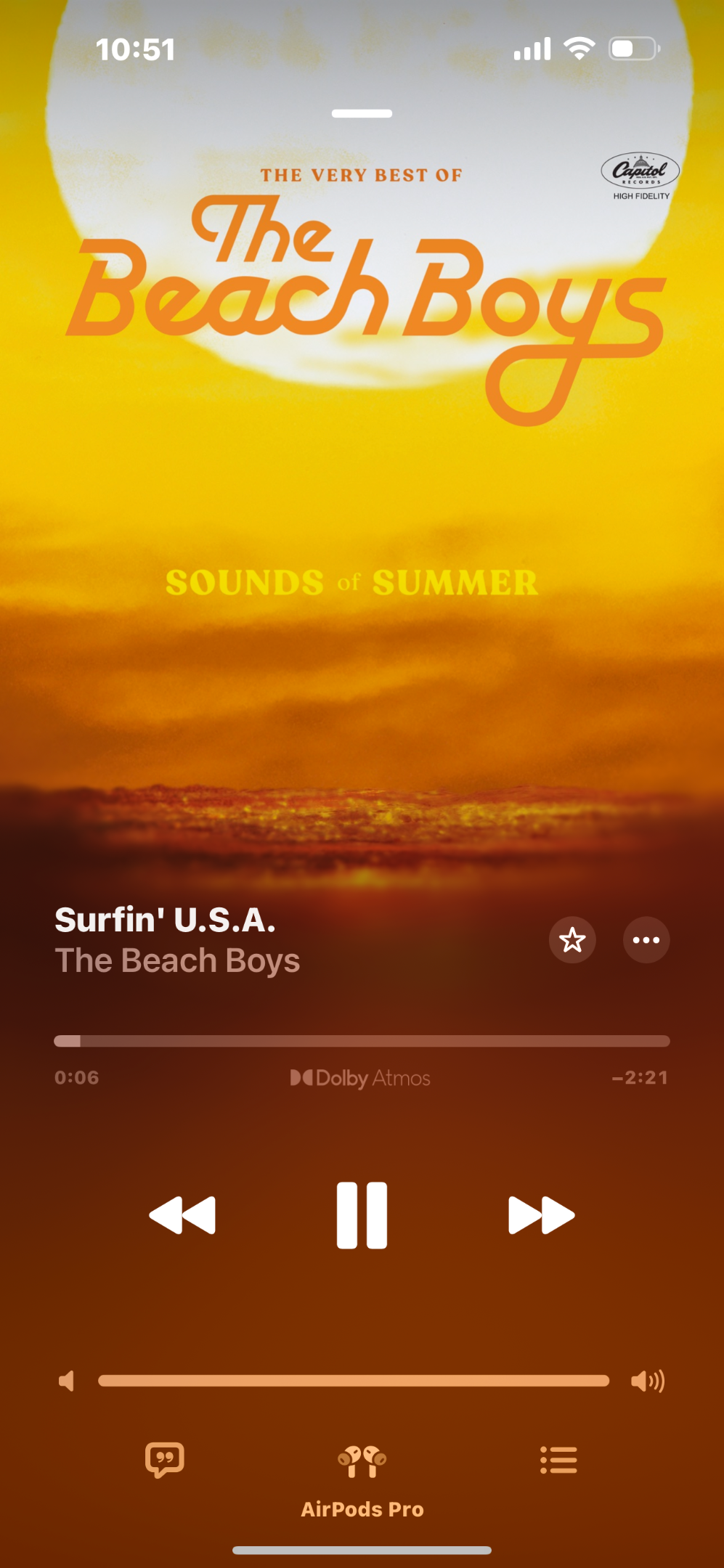Screen dimensions: 724x1568
Task: Tap the song progress bar to seek
Action: coord(362,1041)
